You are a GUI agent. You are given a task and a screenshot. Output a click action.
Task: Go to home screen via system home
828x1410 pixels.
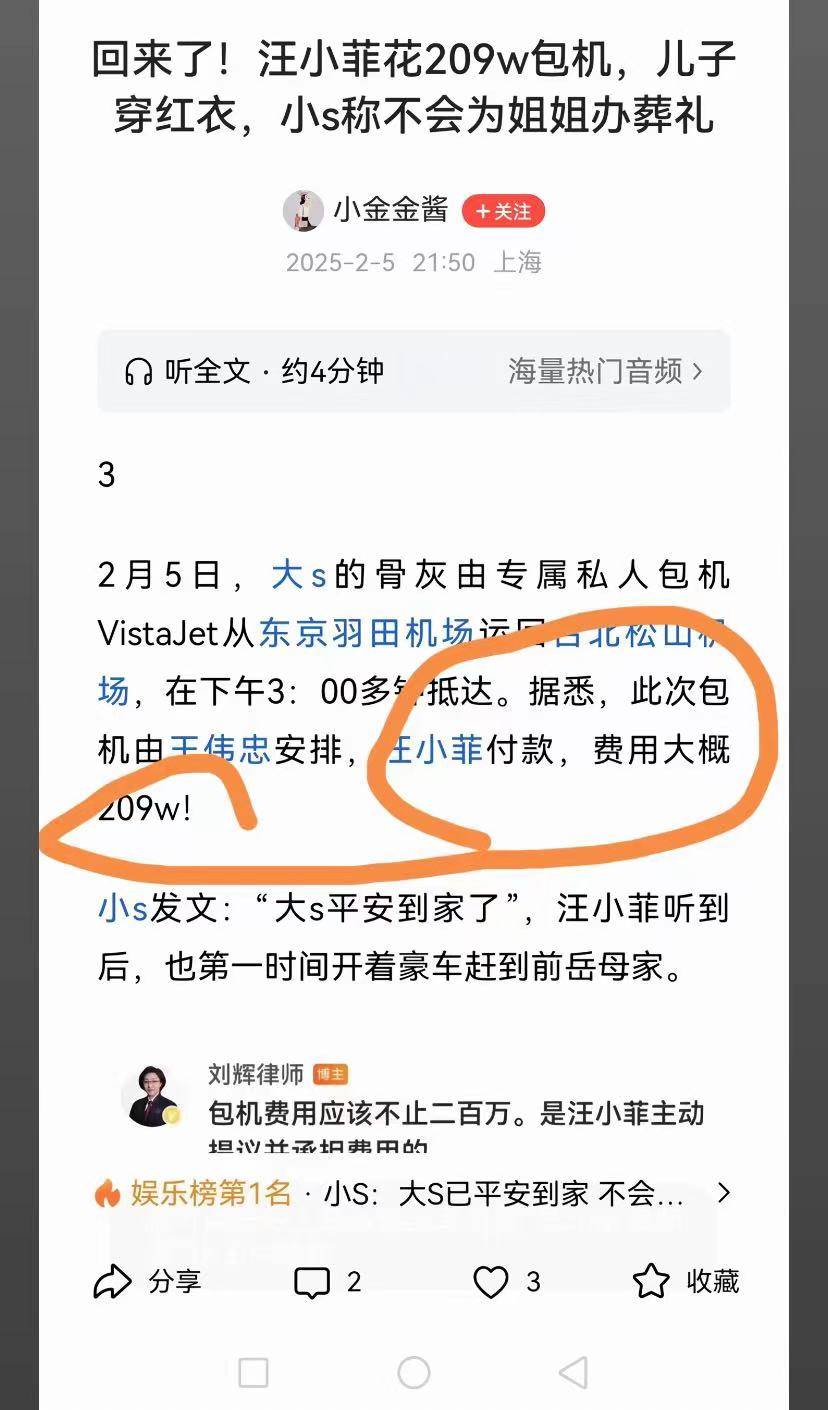(x=413, y=1373)
